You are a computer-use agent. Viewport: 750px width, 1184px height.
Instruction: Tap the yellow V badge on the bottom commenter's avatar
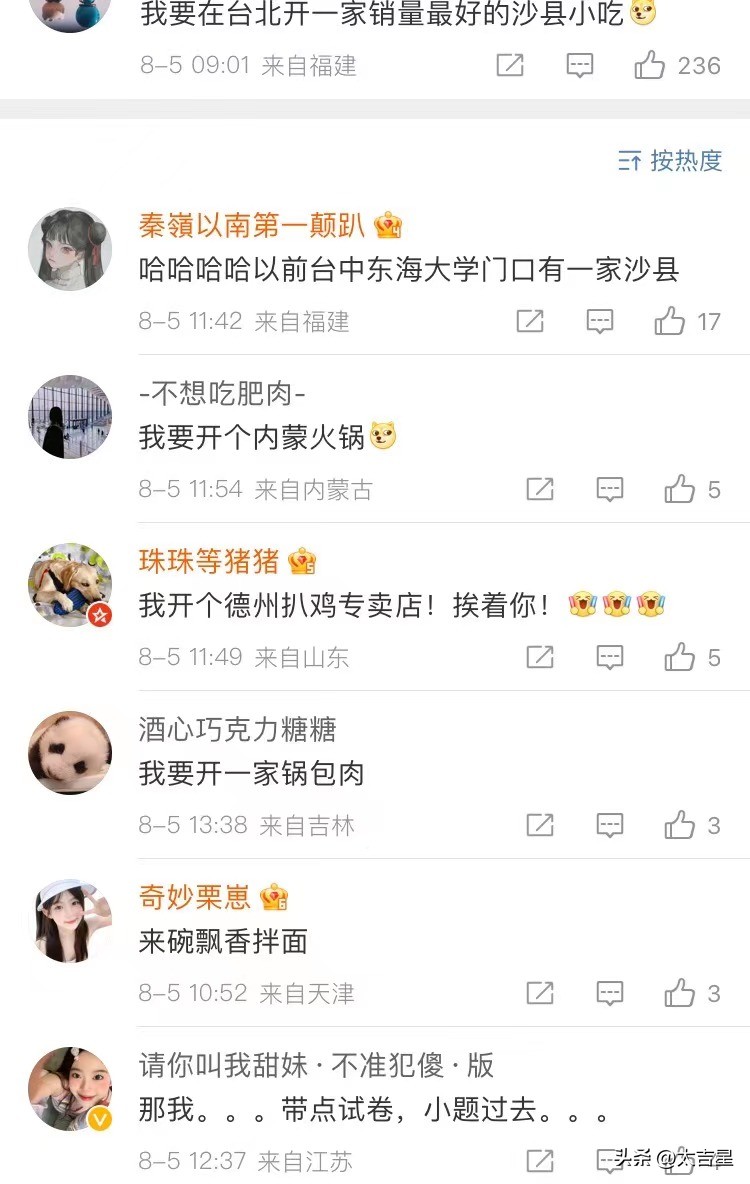coord(99,1121)
